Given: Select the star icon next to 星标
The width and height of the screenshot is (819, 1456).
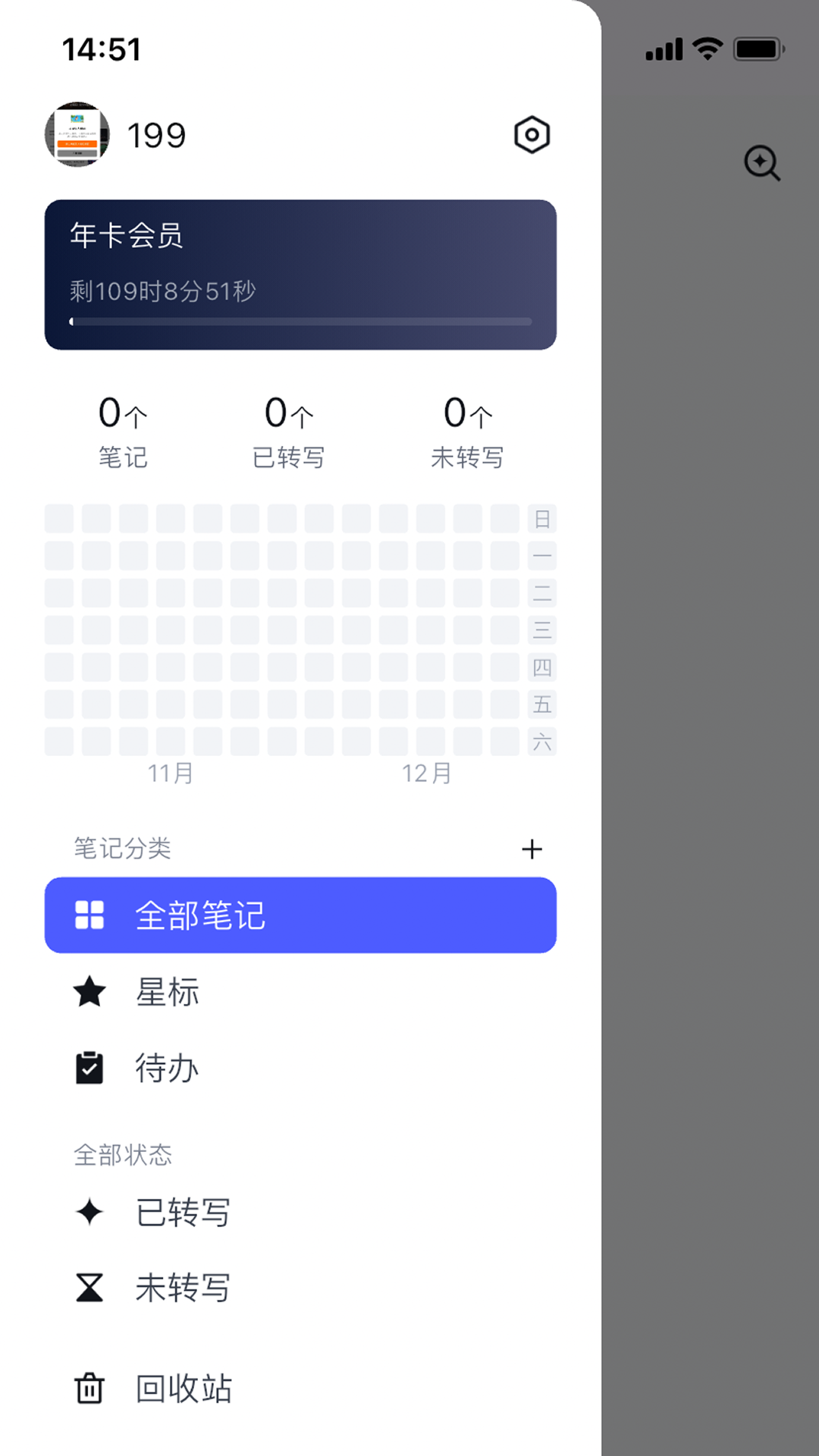Looking at the screenshot, I should click(x=90, y=990).
